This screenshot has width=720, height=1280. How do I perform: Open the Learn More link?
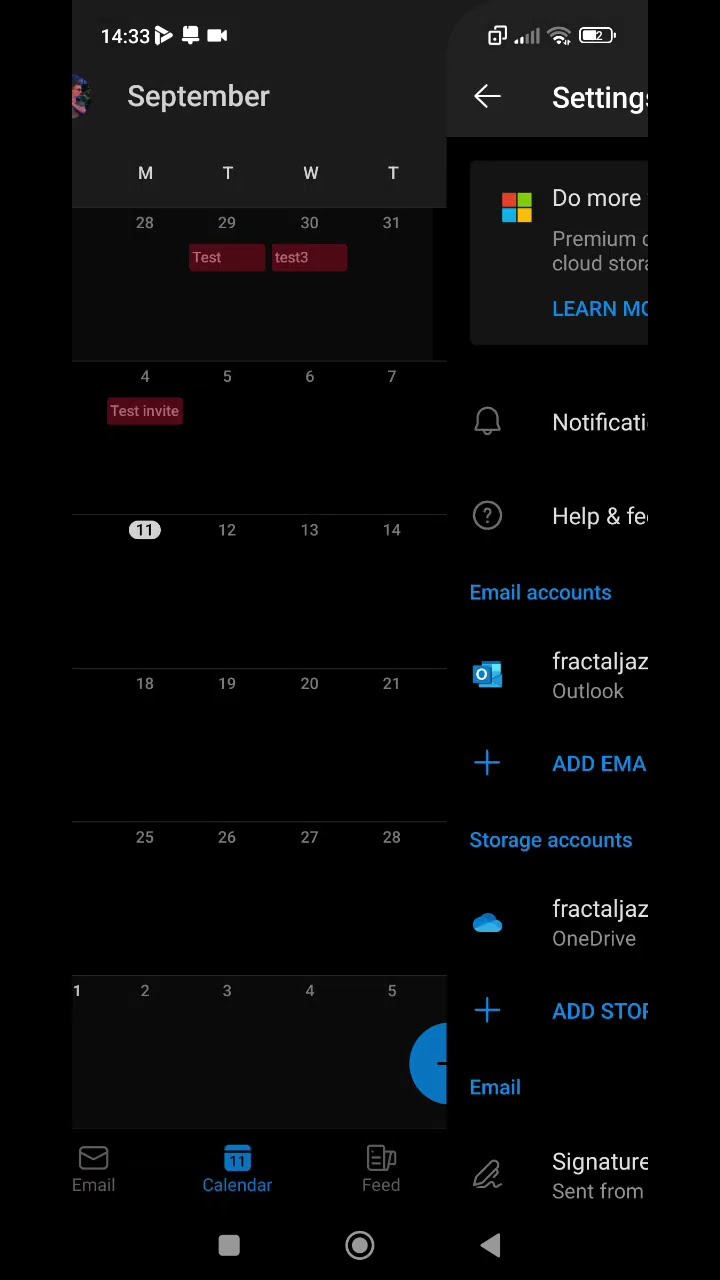(599, 309)
